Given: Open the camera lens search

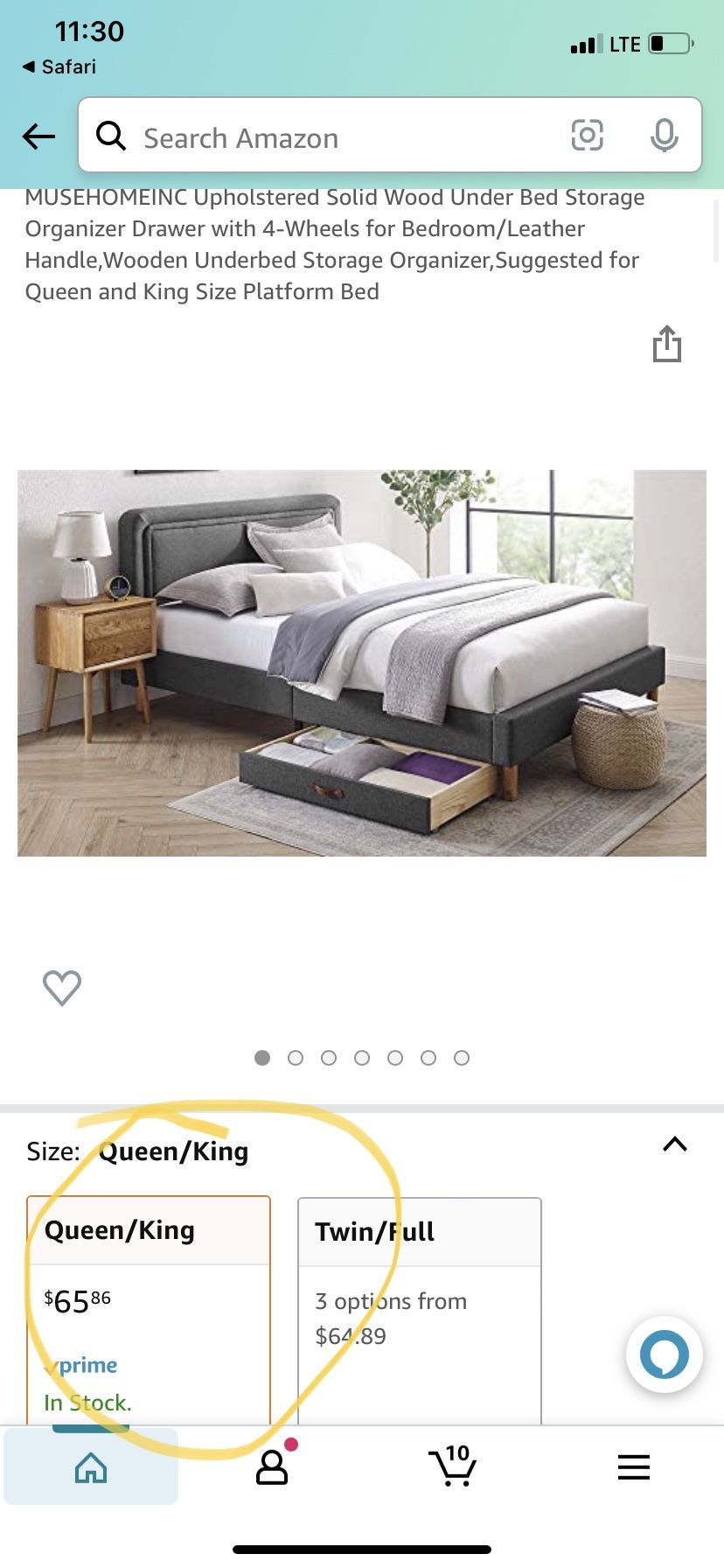Looking at the screenshot, I should click(x=587, y=136).
